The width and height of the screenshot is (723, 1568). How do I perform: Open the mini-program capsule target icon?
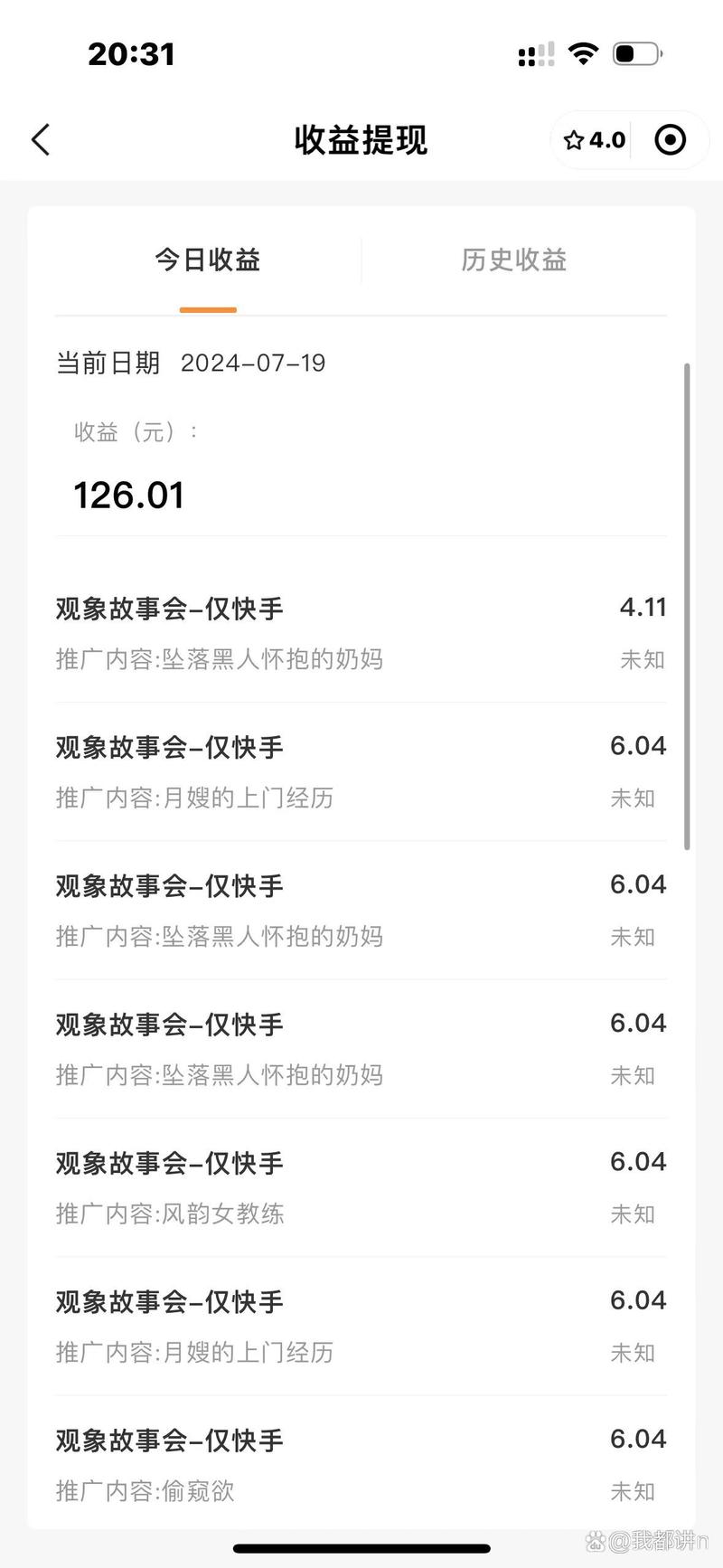pyautogui.click(x=670, y=139)
